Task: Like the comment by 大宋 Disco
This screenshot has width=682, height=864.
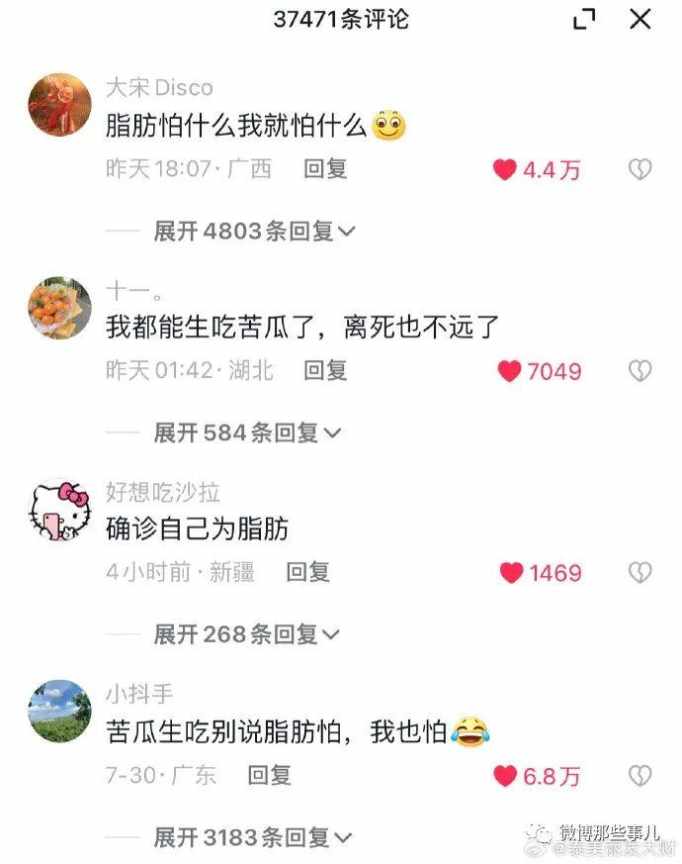Action: [x=505, y=170]
